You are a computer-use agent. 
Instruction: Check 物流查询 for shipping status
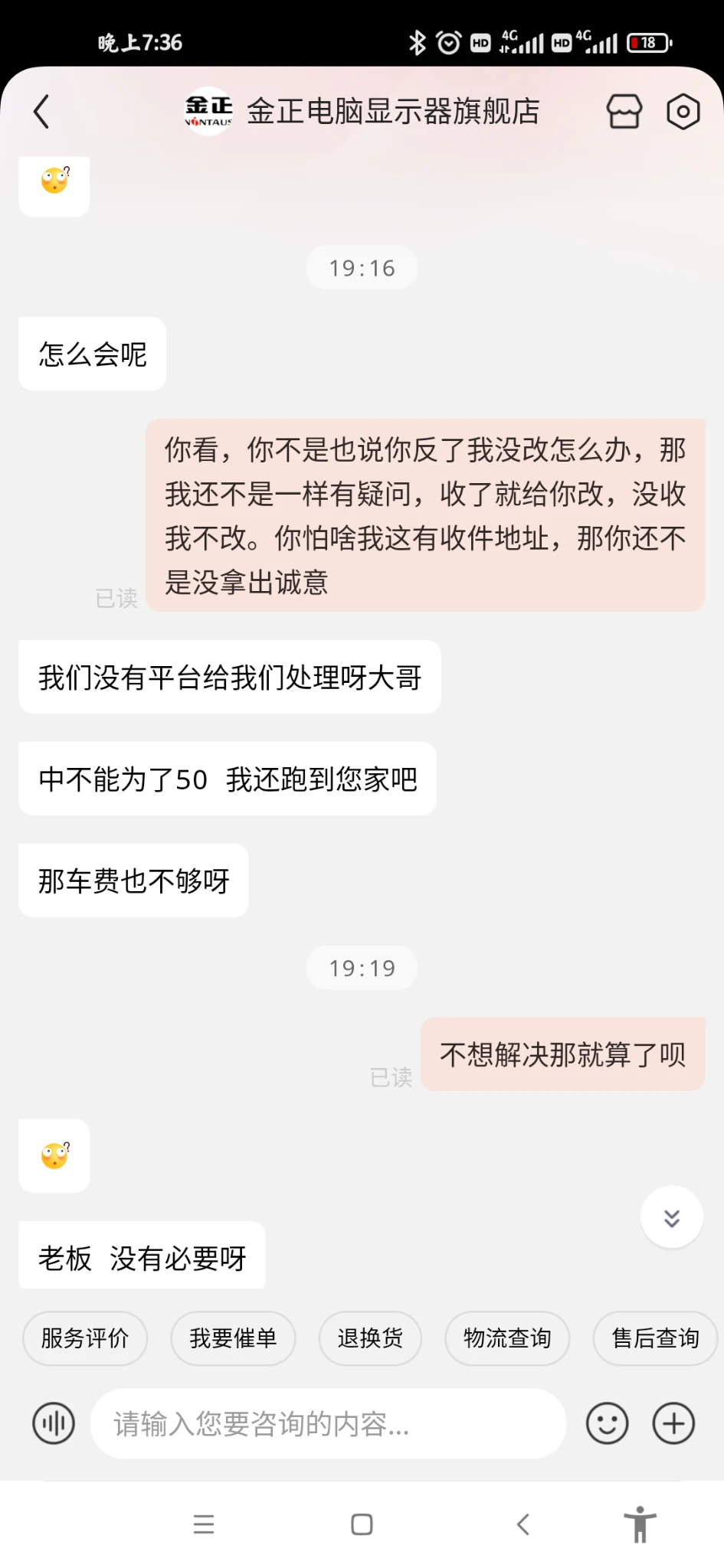click(x=507, y=1338)
